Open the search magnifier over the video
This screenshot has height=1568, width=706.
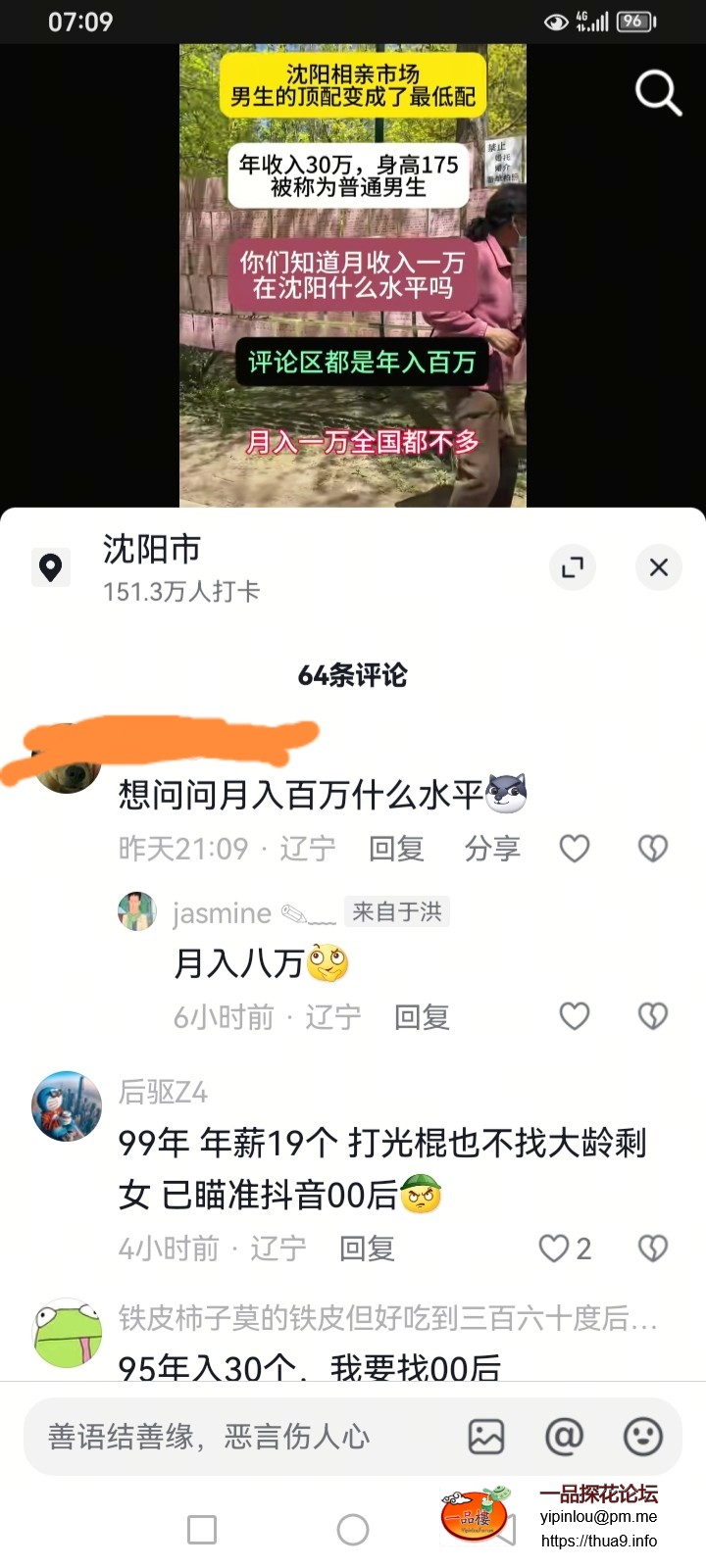coord(658,93)
